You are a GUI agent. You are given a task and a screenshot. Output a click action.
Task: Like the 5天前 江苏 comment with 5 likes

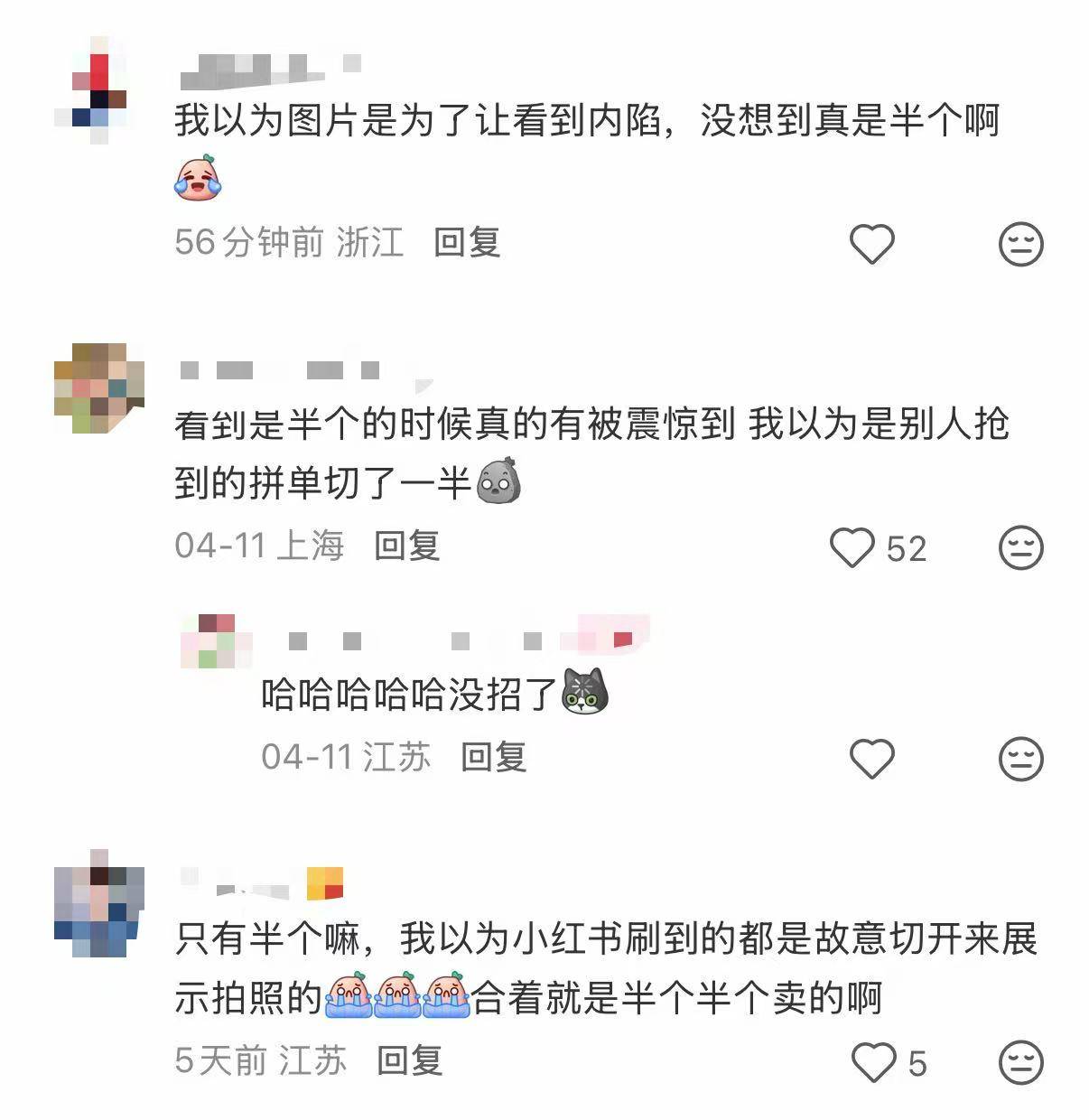click(x=873, y=1062)
